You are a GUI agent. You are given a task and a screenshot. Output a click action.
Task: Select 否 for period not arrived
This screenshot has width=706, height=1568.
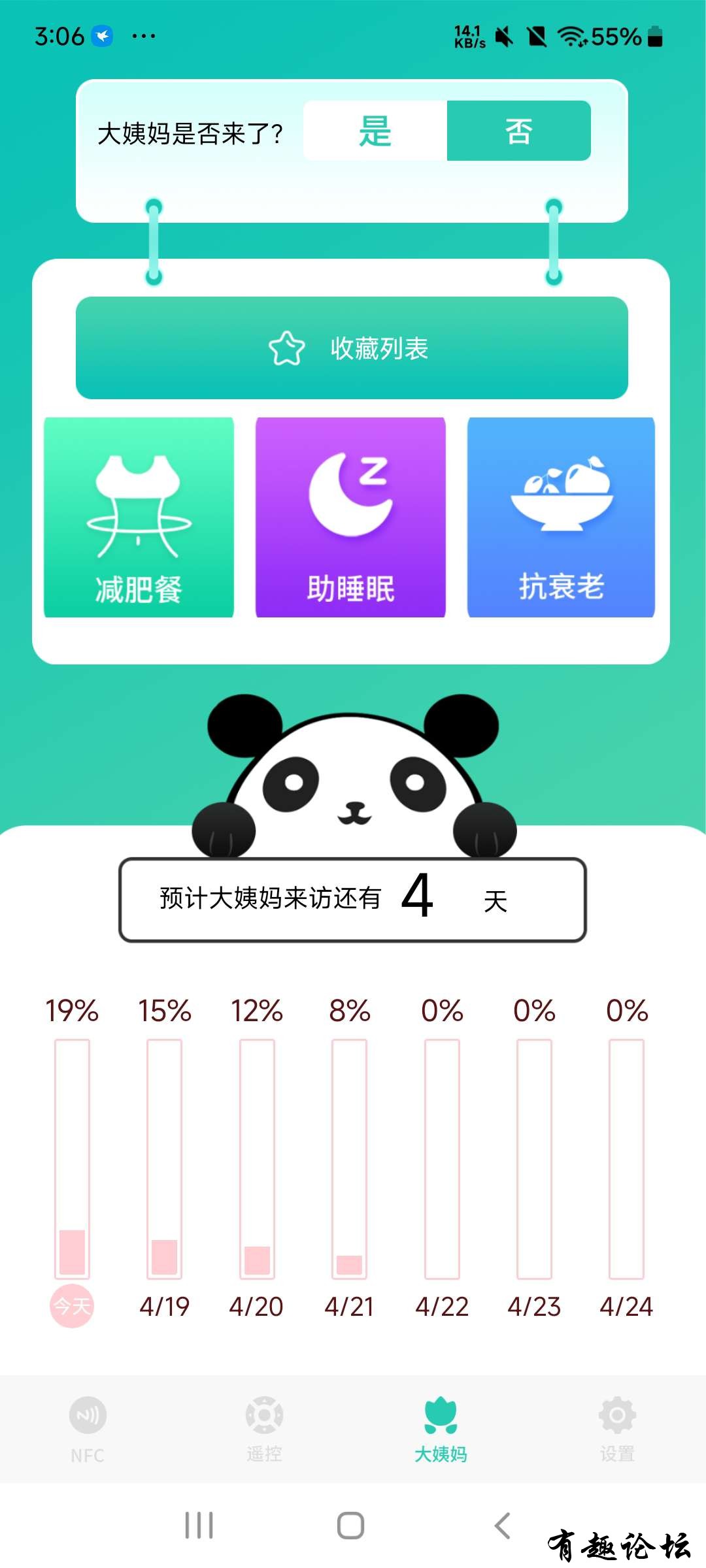click(518, 131)
